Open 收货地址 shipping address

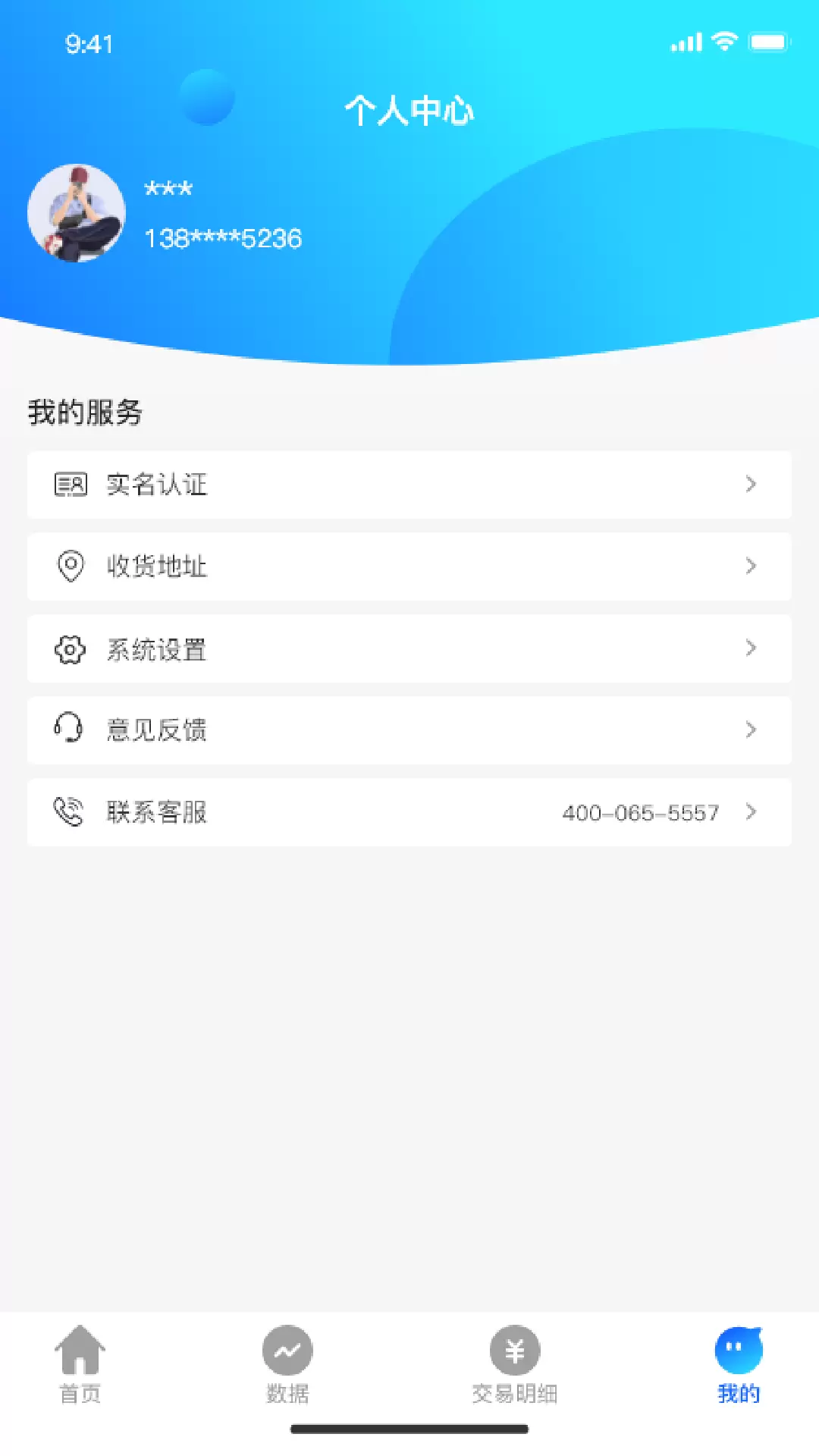pos(409,566)
